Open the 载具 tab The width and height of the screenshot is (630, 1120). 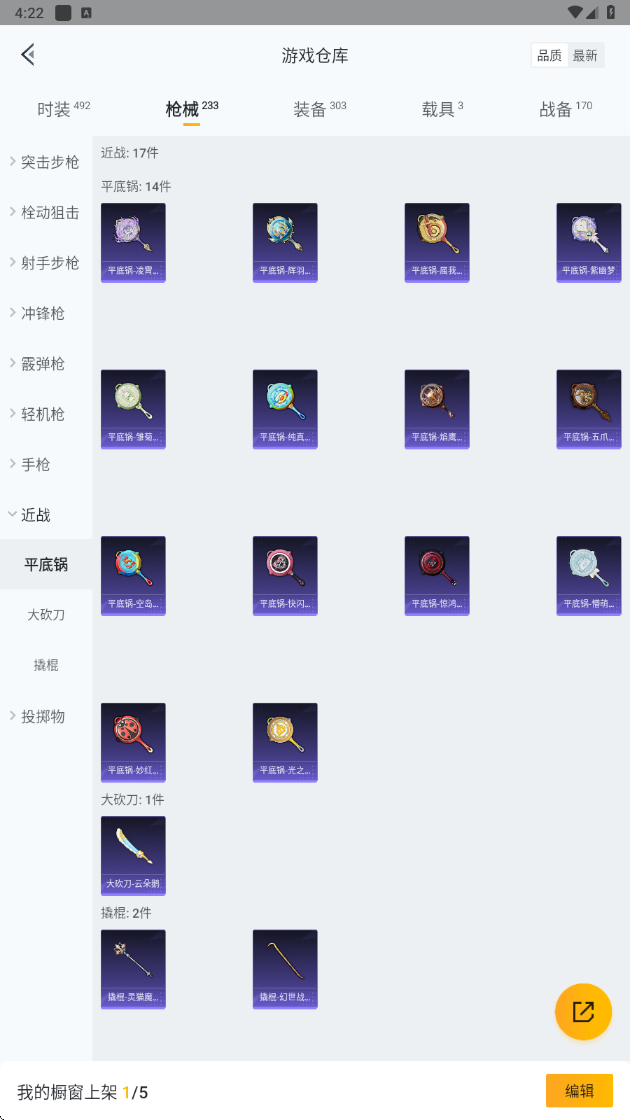(442, 109)
